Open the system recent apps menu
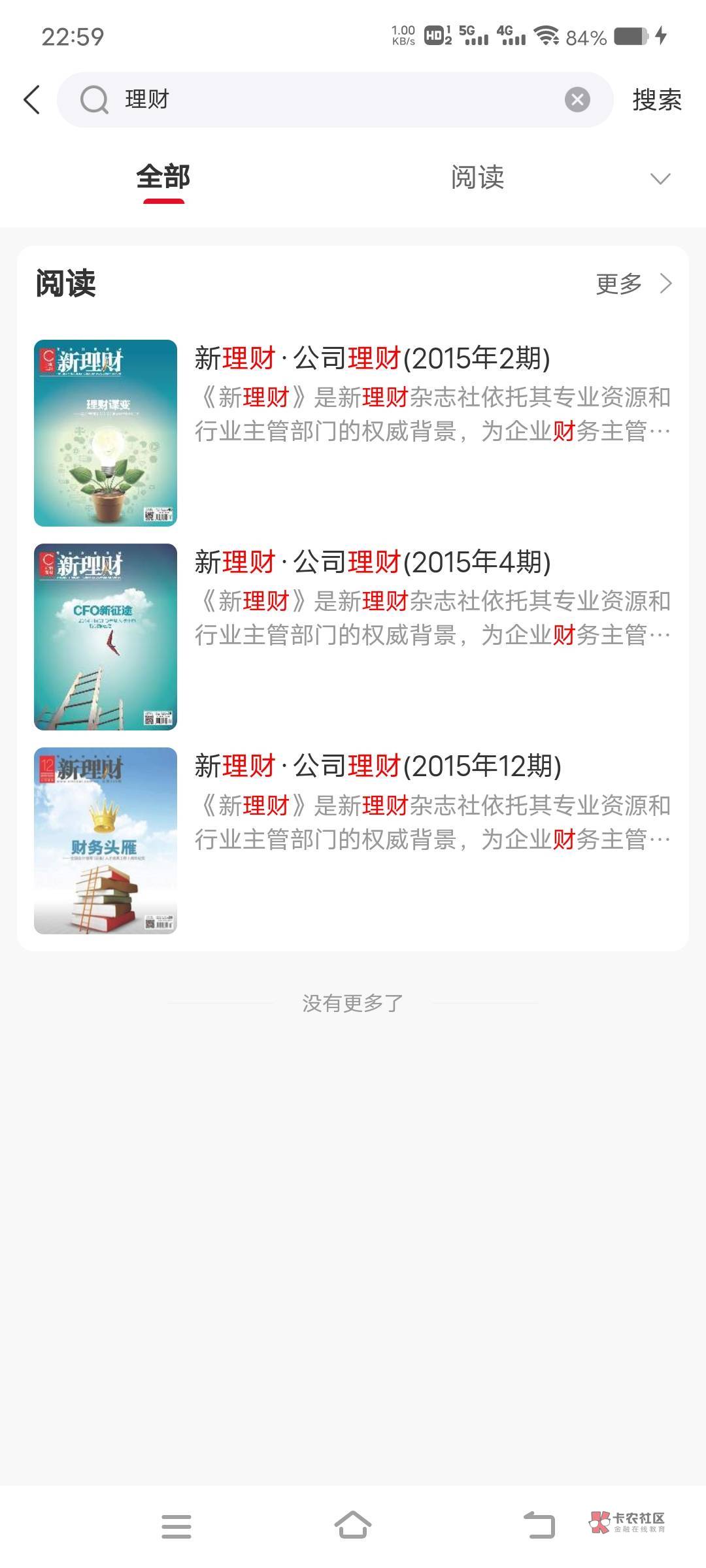The image size is (706, 1568). pyautogui.click(x=176, y=1526)
